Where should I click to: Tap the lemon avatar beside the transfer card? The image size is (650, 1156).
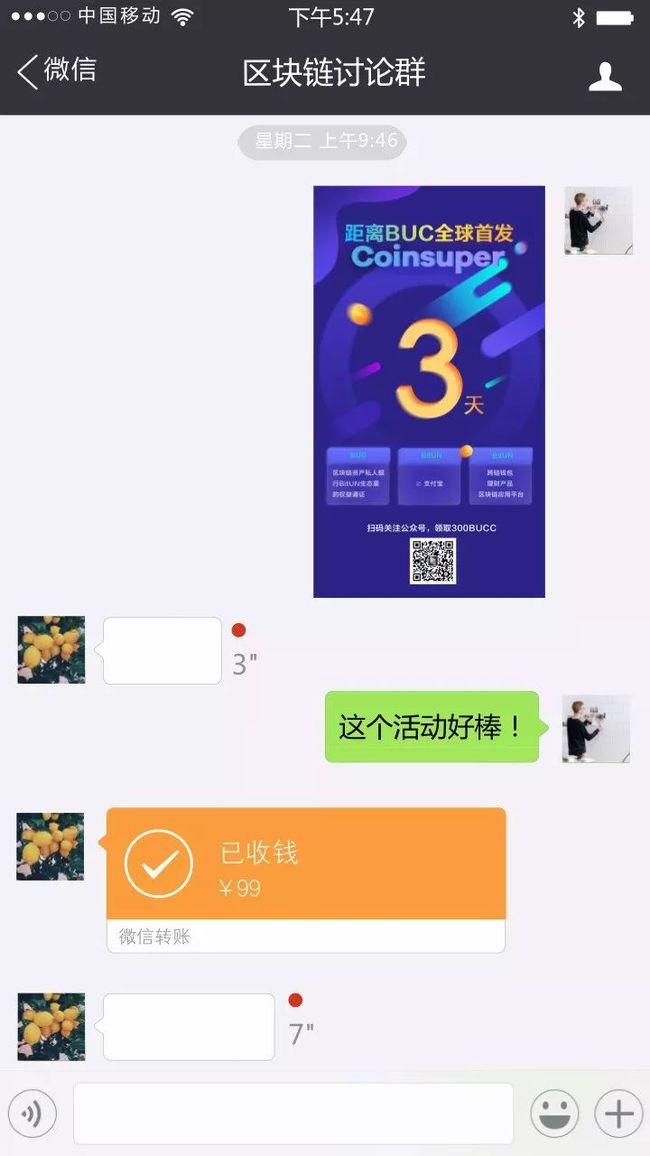coord(50,846)
